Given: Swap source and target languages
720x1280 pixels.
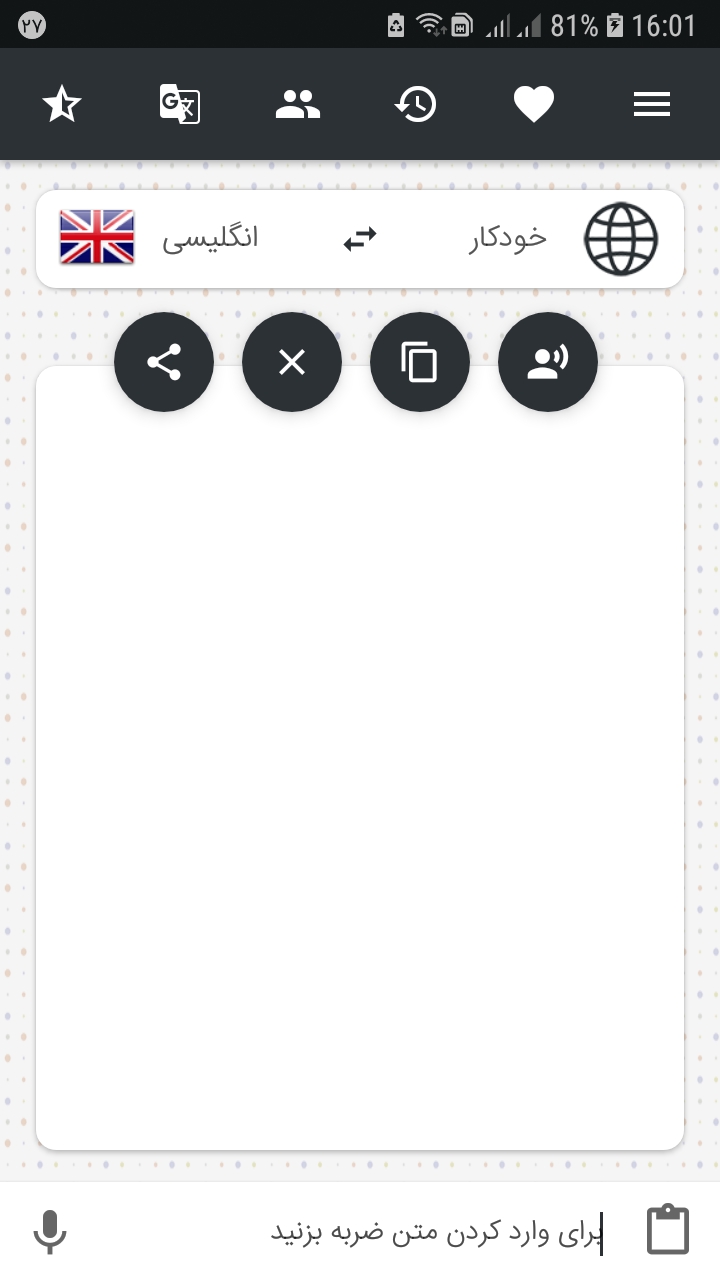Looking at the screenshot, I should click(360, 238).
